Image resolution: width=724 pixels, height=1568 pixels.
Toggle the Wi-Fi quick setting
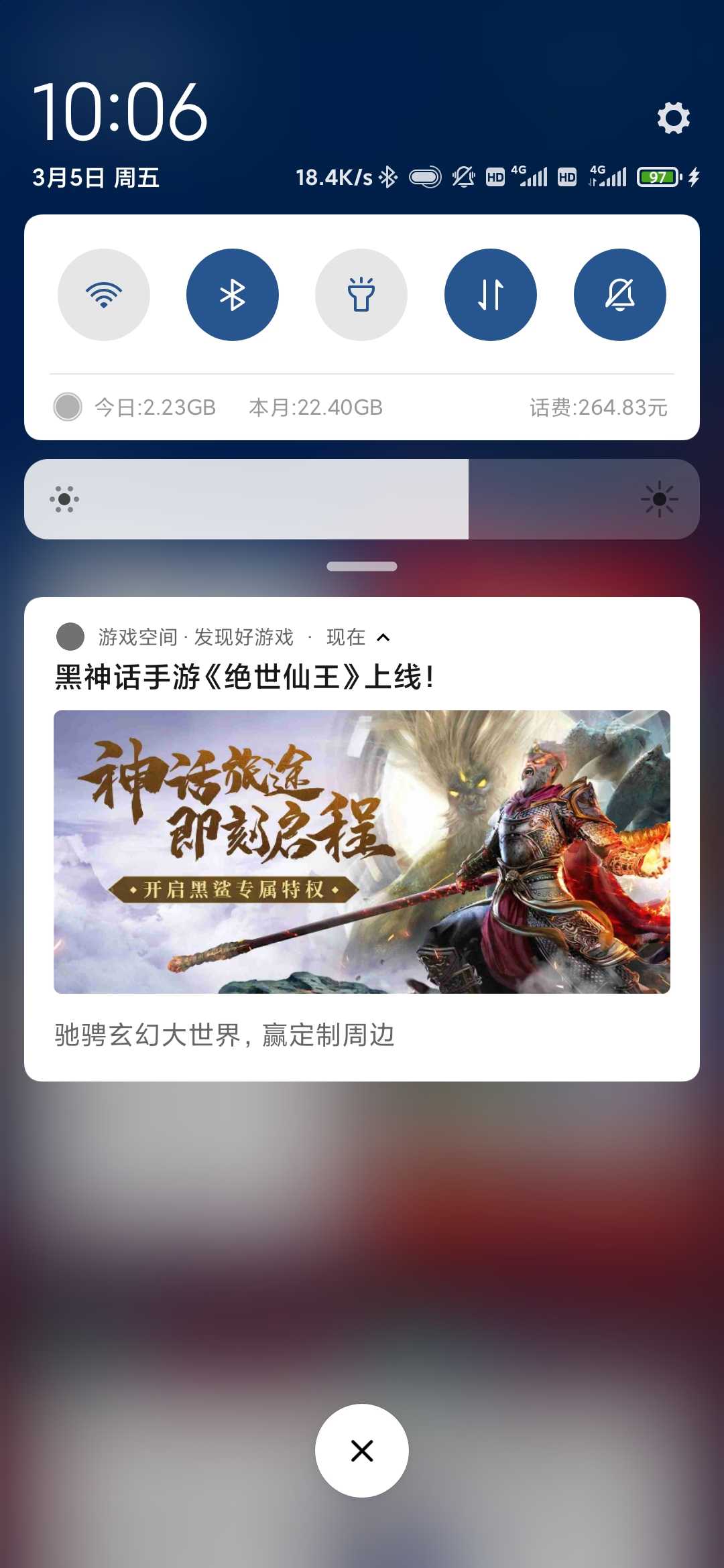(x=104, y=295)
